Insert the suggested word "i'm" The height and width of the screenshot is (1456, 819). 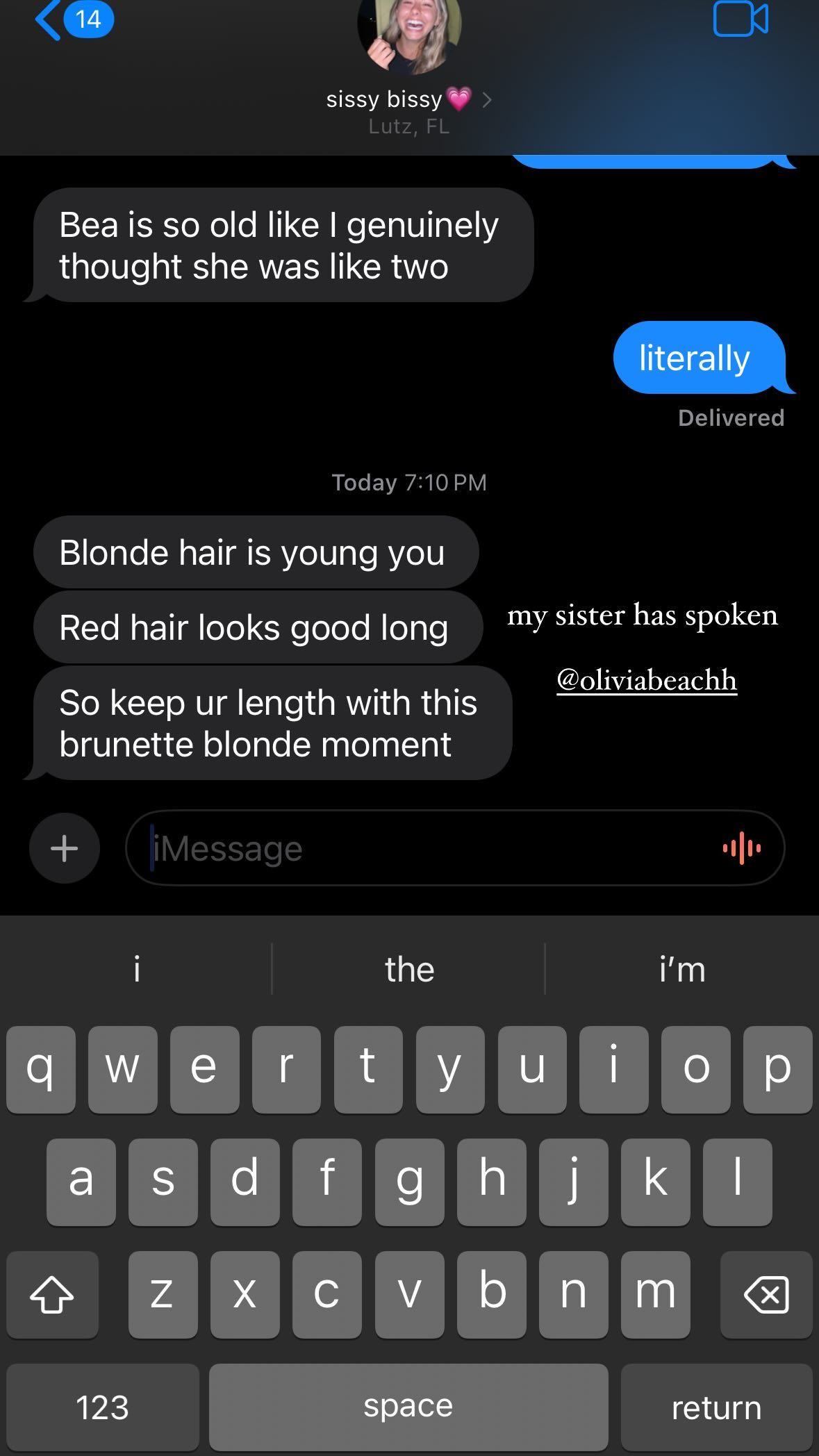pos(682,969)
